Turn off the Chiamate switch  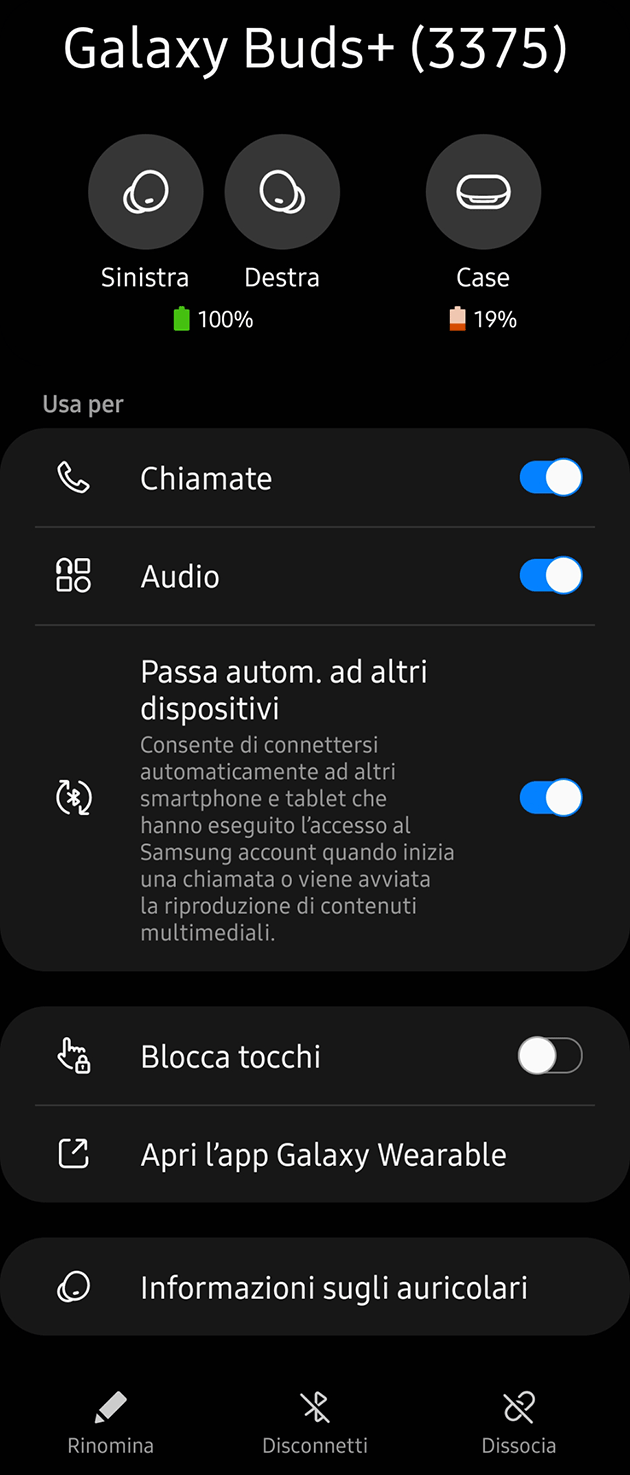pyautogui.click(x=550, y=478)
